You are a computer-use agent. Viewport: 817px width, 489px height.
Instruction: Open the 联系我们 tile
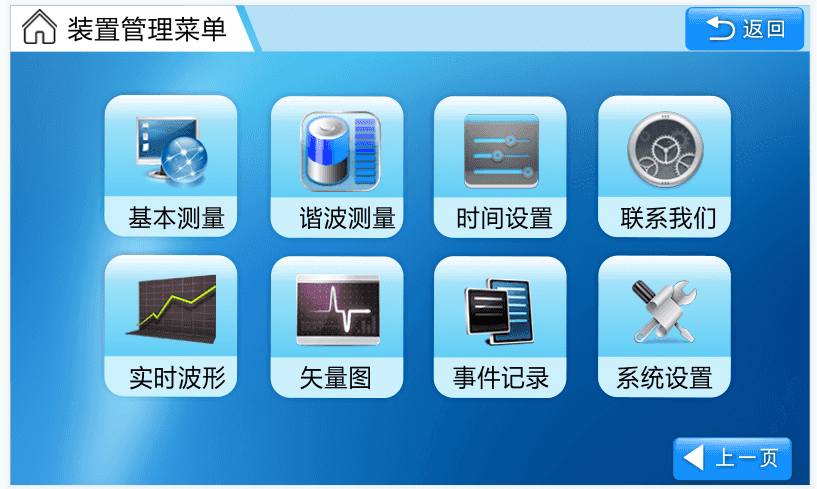[664, 165]
